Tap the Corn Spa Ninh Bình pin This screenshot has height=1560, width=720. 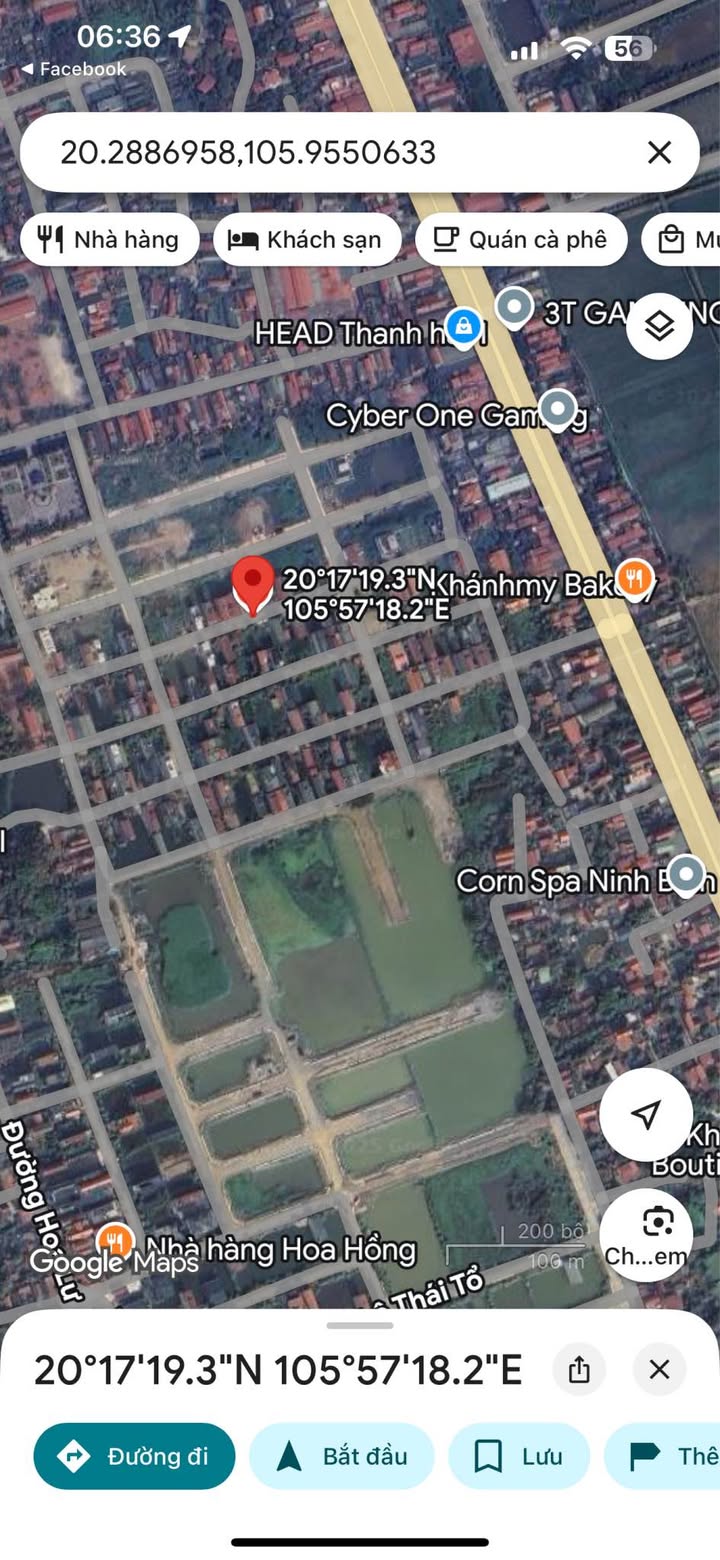pos(686,875)
